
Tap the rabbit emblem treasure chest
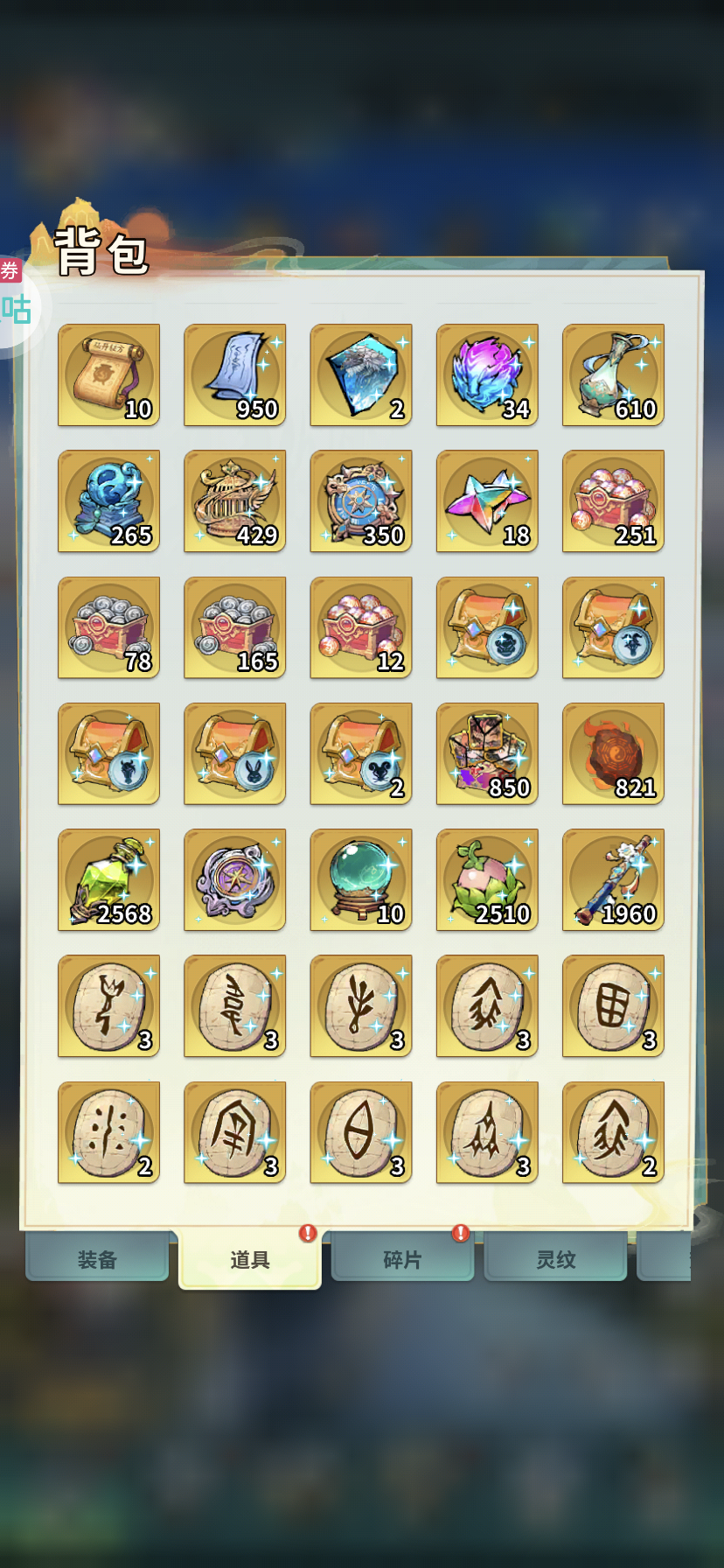[234, 753]
